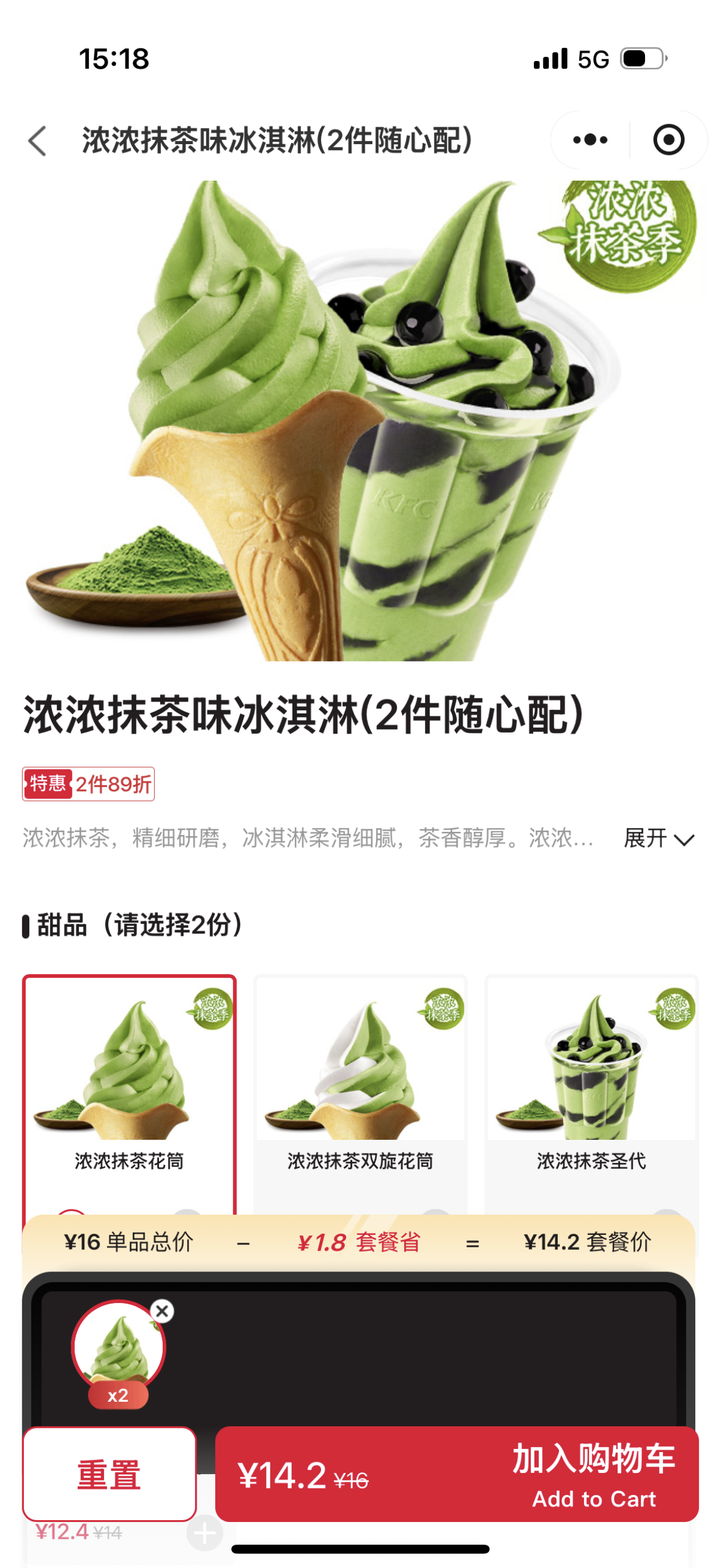Go back using the arrow icon

point(37,141)
